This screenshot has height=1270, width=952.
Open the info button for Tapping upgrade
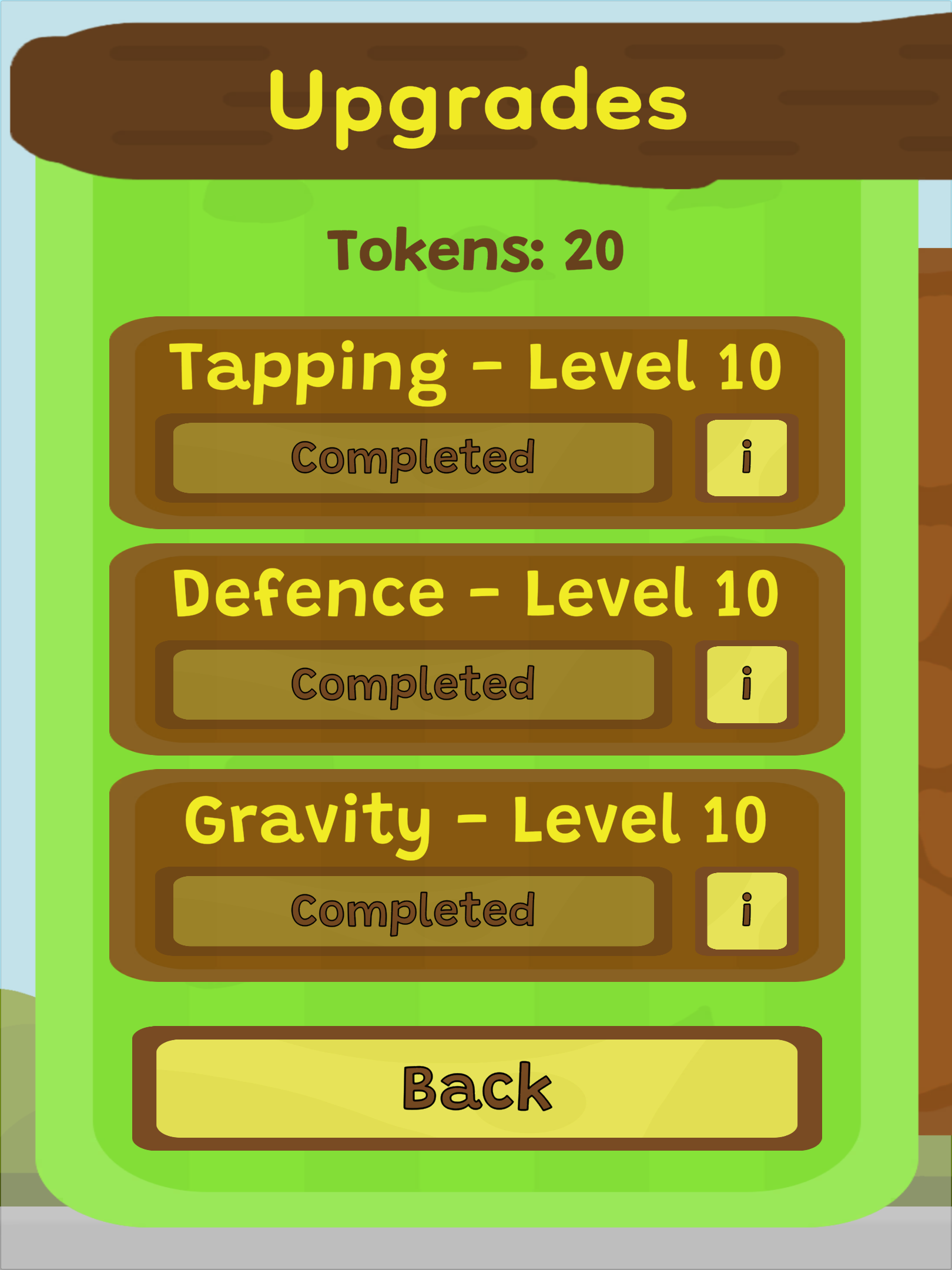point(746,457)
